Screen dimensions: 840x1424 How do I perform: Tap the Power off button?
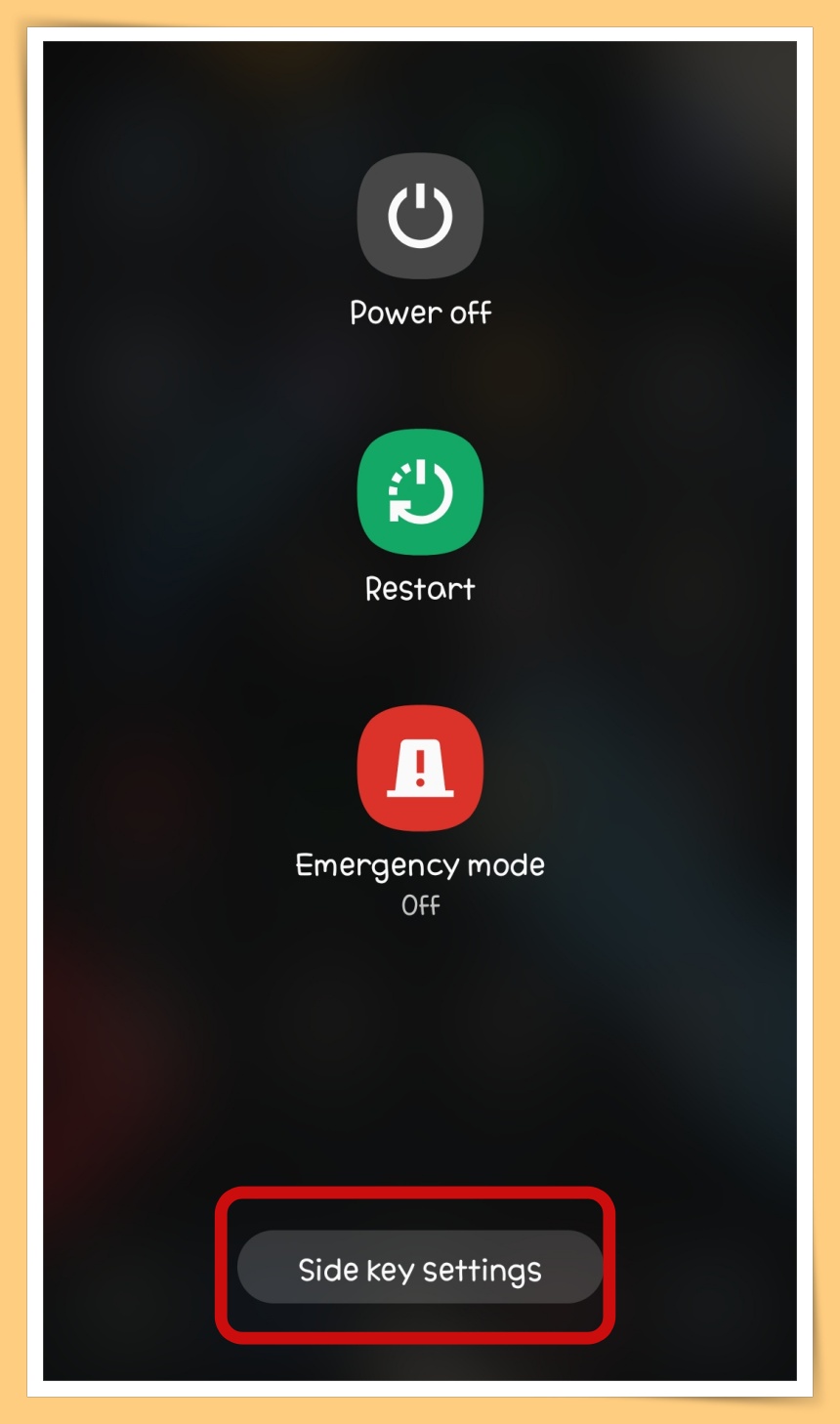[x=420, y=217]
